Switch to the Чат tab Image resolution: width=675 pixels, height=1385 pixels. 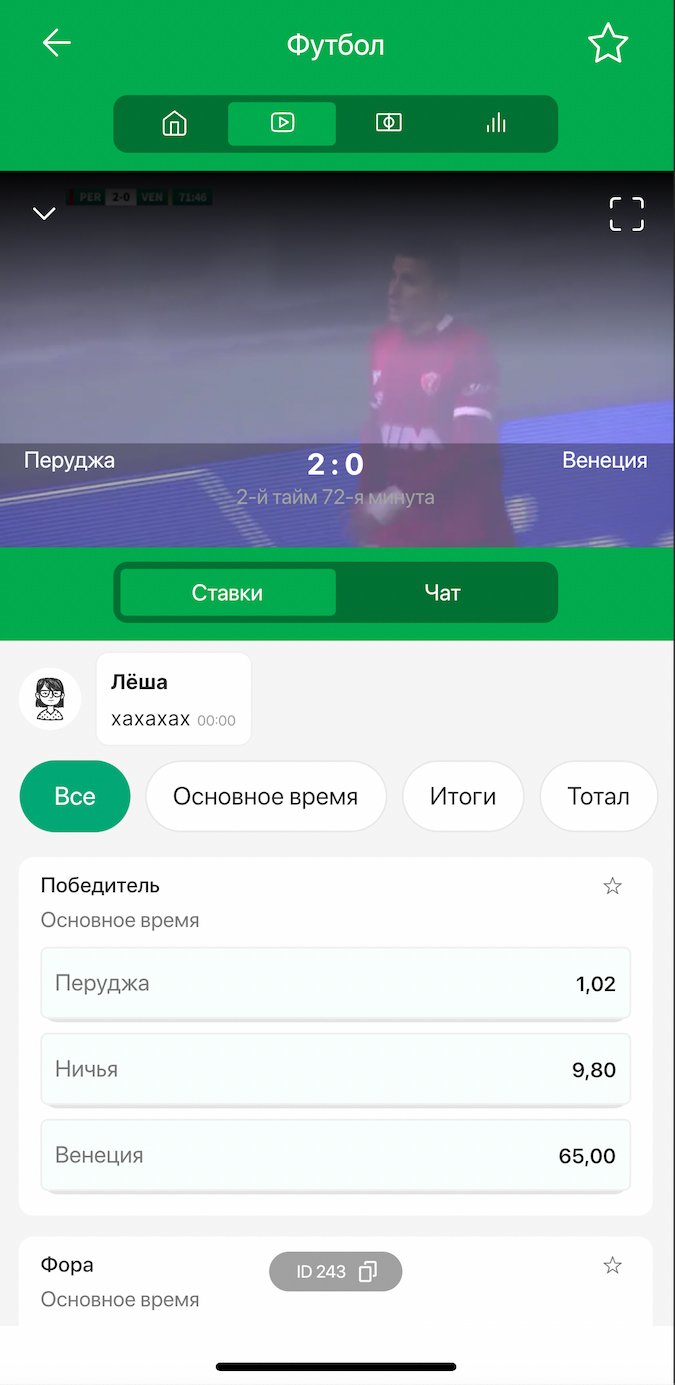(x=442, y=593)
